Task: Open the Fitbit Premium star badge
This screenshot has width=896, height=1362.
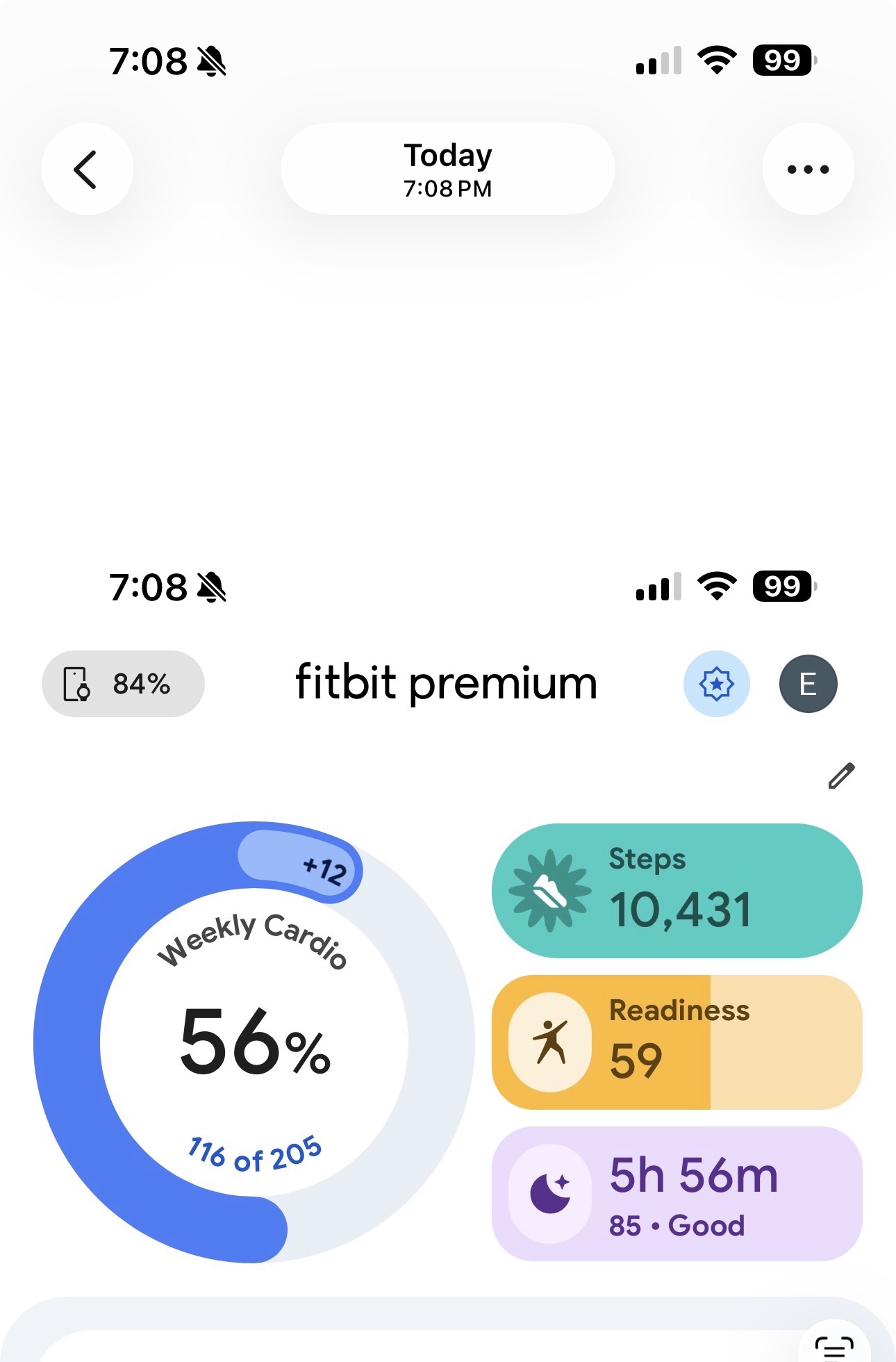Action: tap(716, 684)
